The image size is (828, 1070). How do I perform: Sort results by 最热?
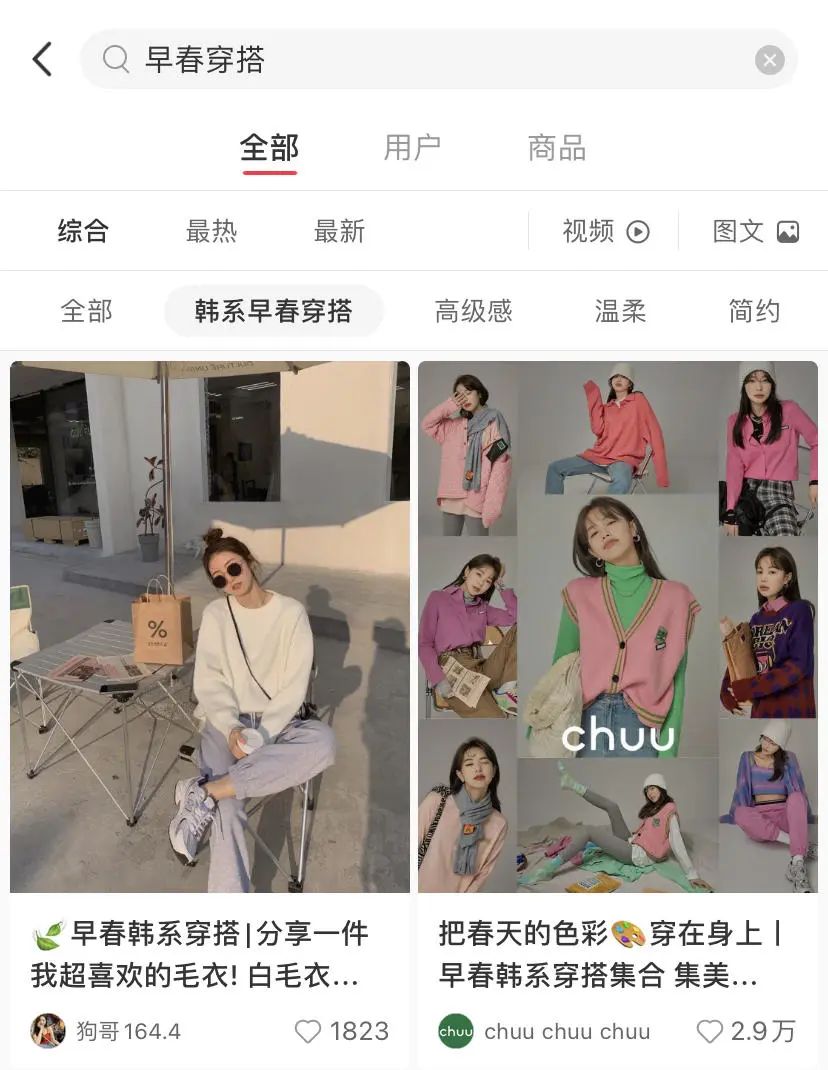click(x=211, y=231)
